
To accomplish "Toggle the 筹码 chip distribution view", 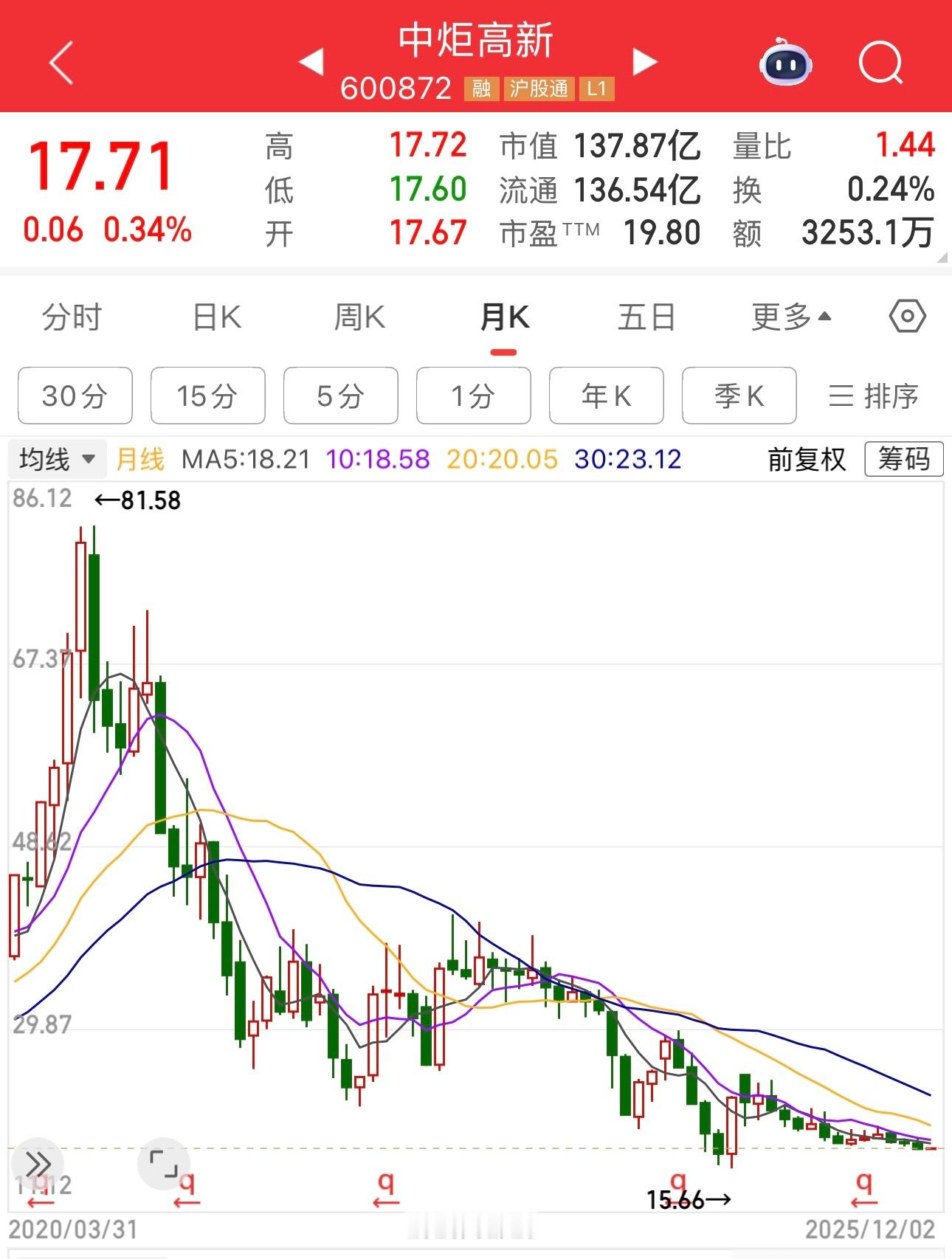I will pos(903,459).
